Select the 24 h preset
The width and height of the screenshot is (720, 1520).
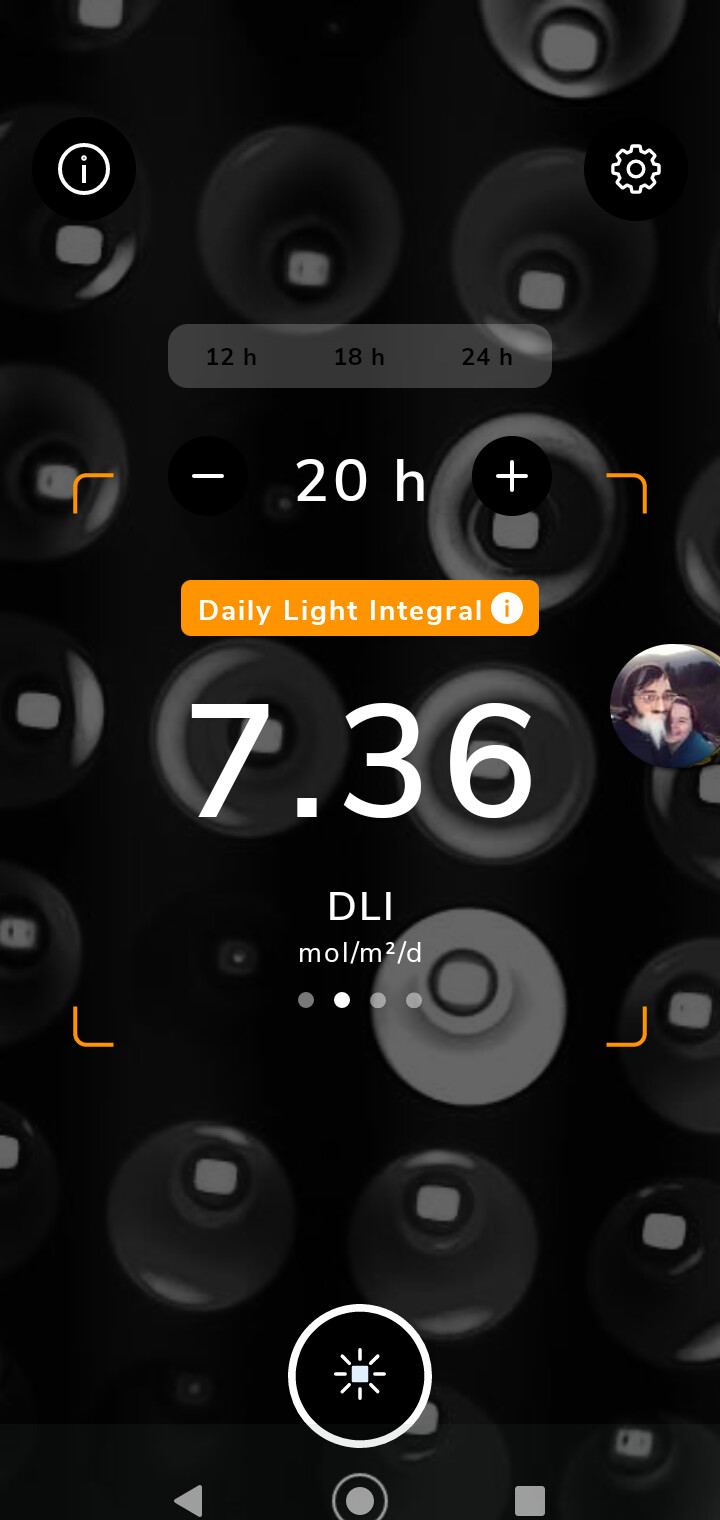pyautogui.click(x=487, y=356)
